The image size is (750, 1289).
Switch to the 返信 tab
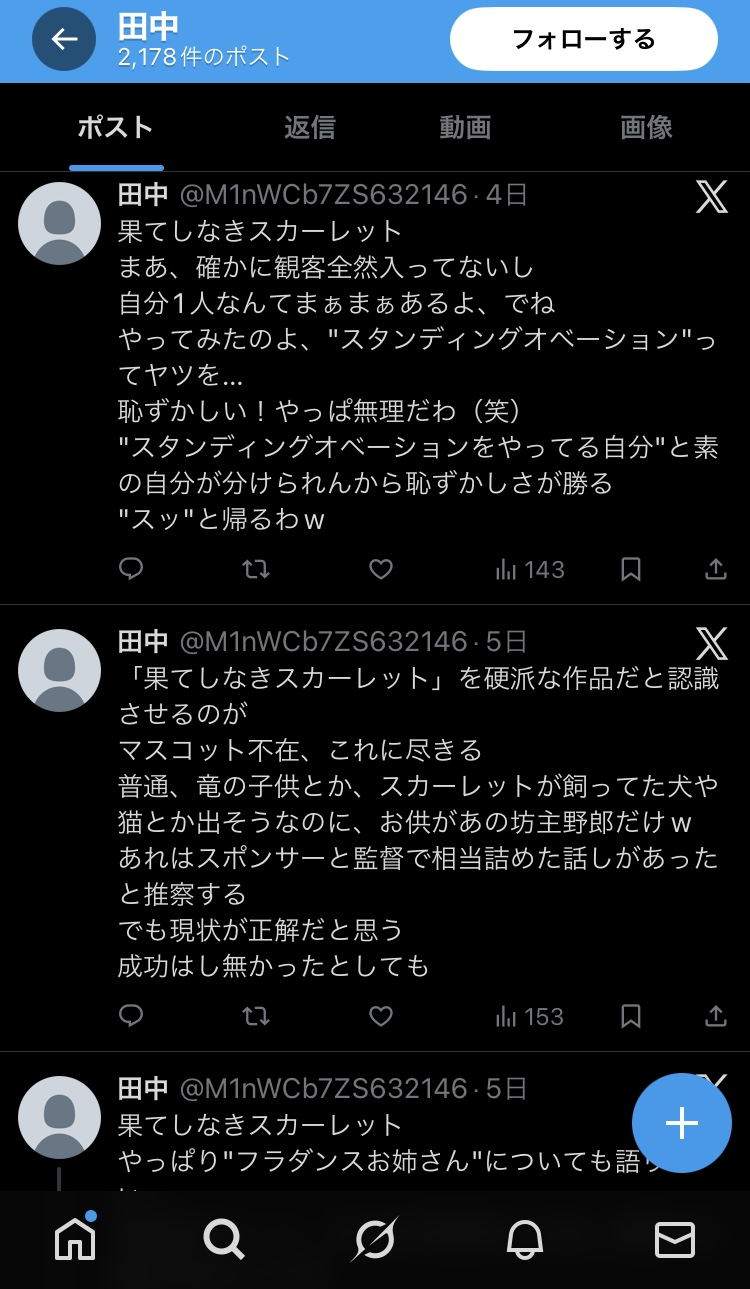(310, 127)
